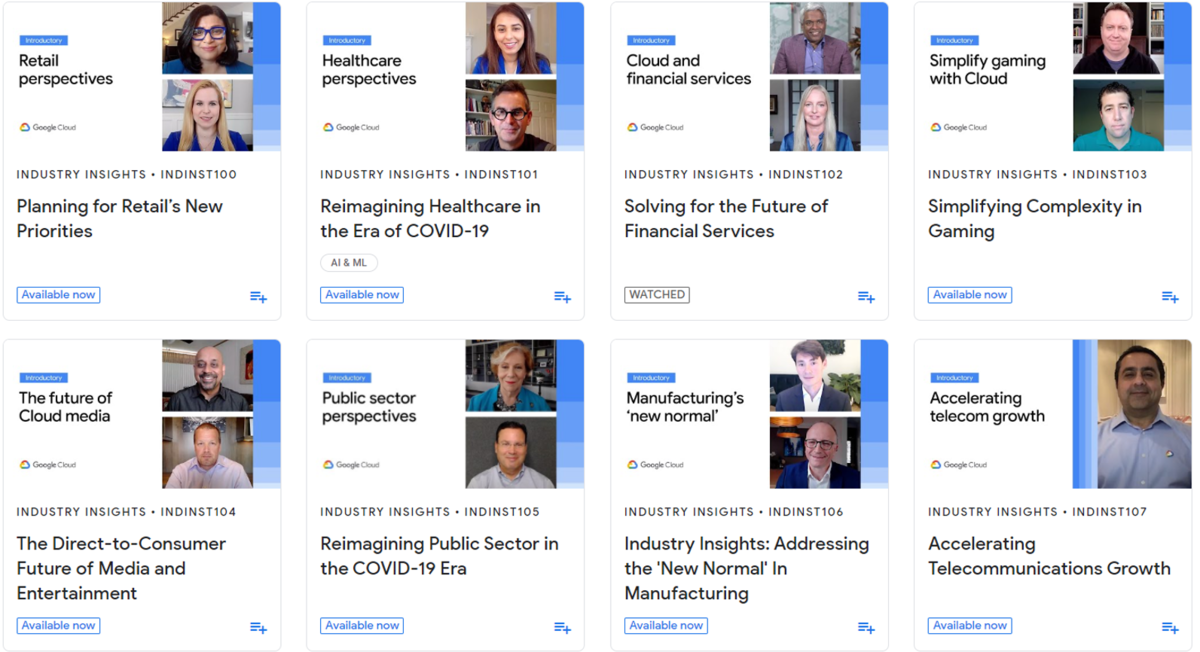
Task: Open the Planning for Retail's New Priorities card
Action: coord(119,218)
